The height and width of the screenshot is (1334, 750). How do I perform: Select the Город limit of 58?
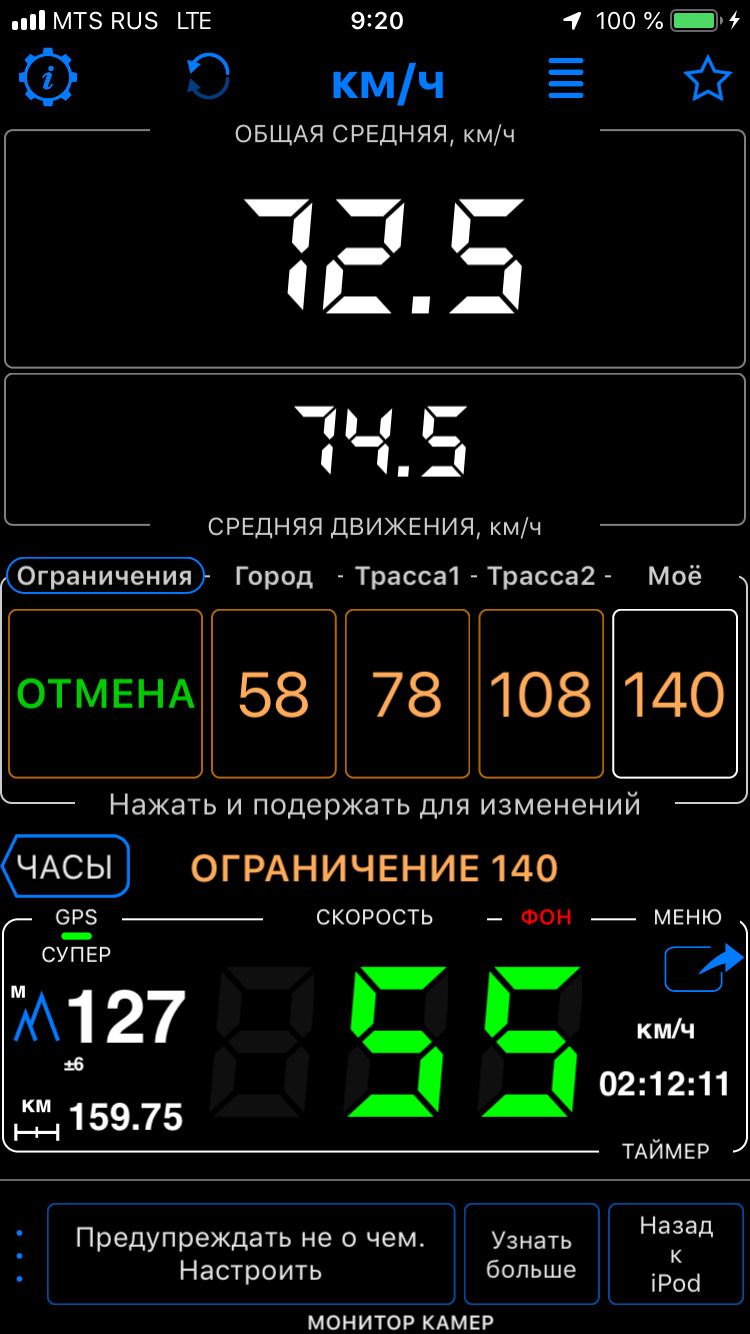point(274,693)
